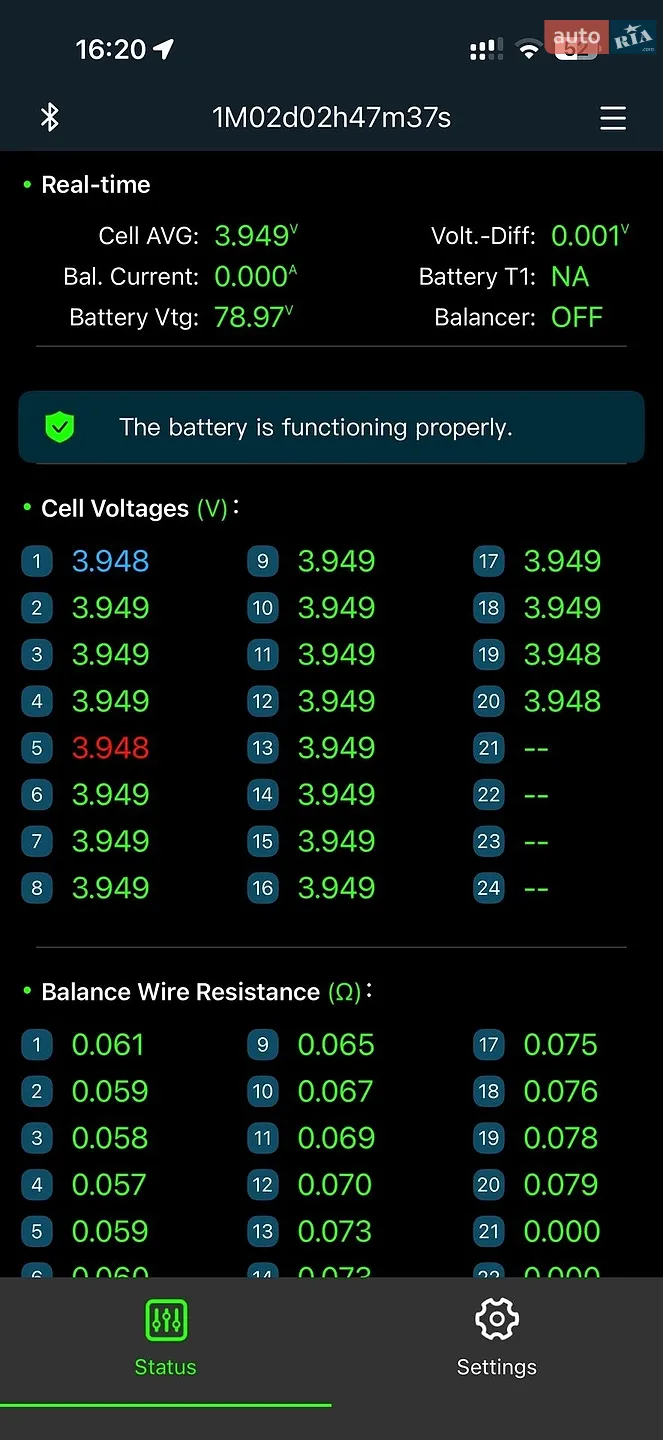663x1440 pixels.
Task: Switch to the Settings tab
Action: click(x=497, y=1339)
